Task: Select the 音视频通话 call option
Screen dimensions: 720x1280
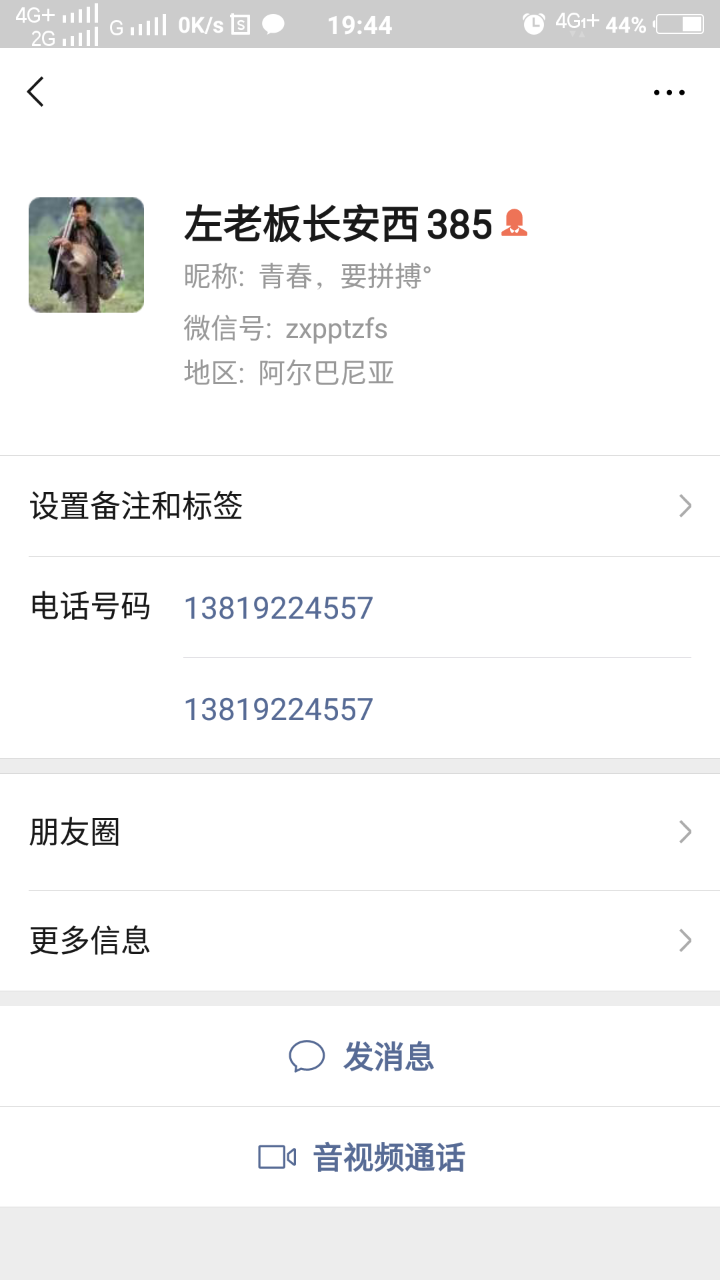Action: (390, 1157)
